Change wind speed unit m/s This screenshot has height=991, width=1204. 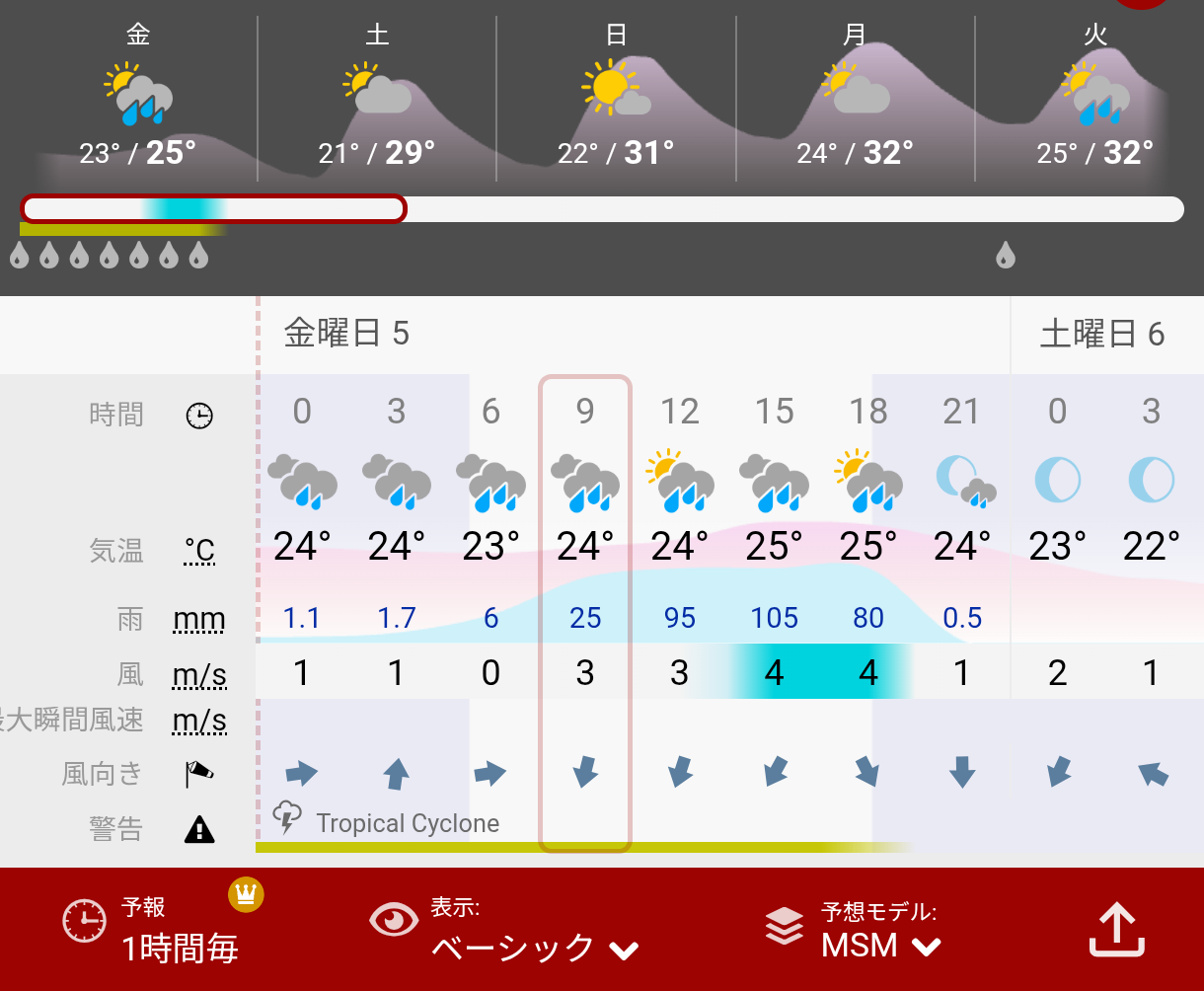(199, 675)
